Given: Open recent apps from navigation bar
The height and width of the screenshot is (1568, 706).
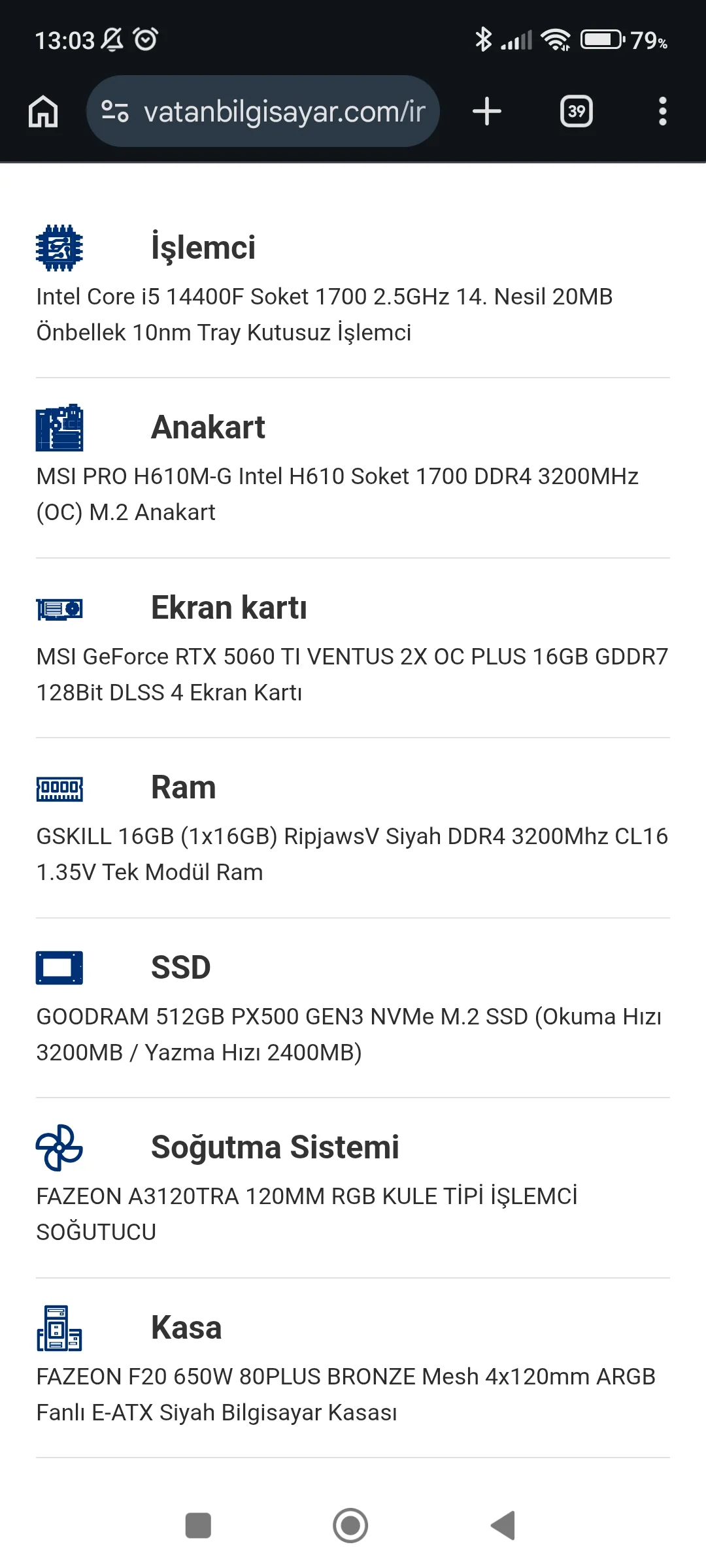Looking at the screenshot, I should (198, 1526).
